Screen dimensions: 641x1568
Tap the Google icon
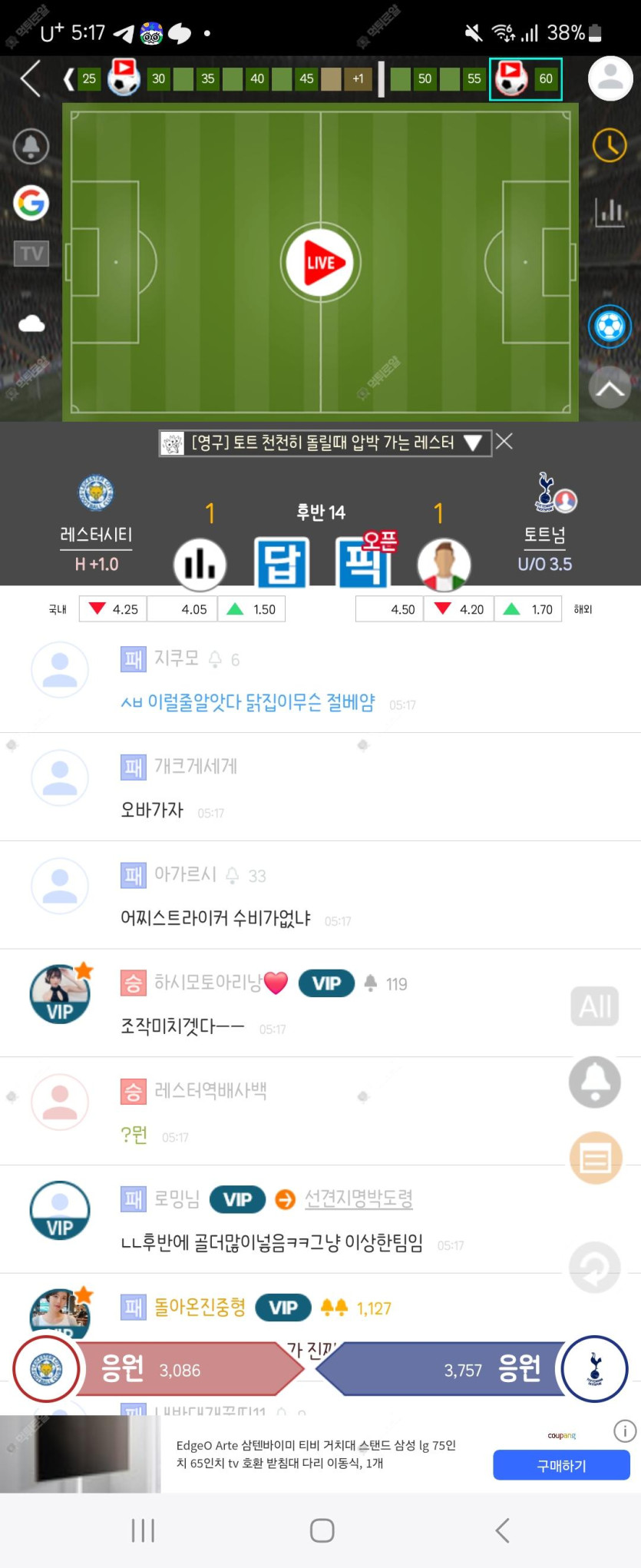click(x=31, y=203)
